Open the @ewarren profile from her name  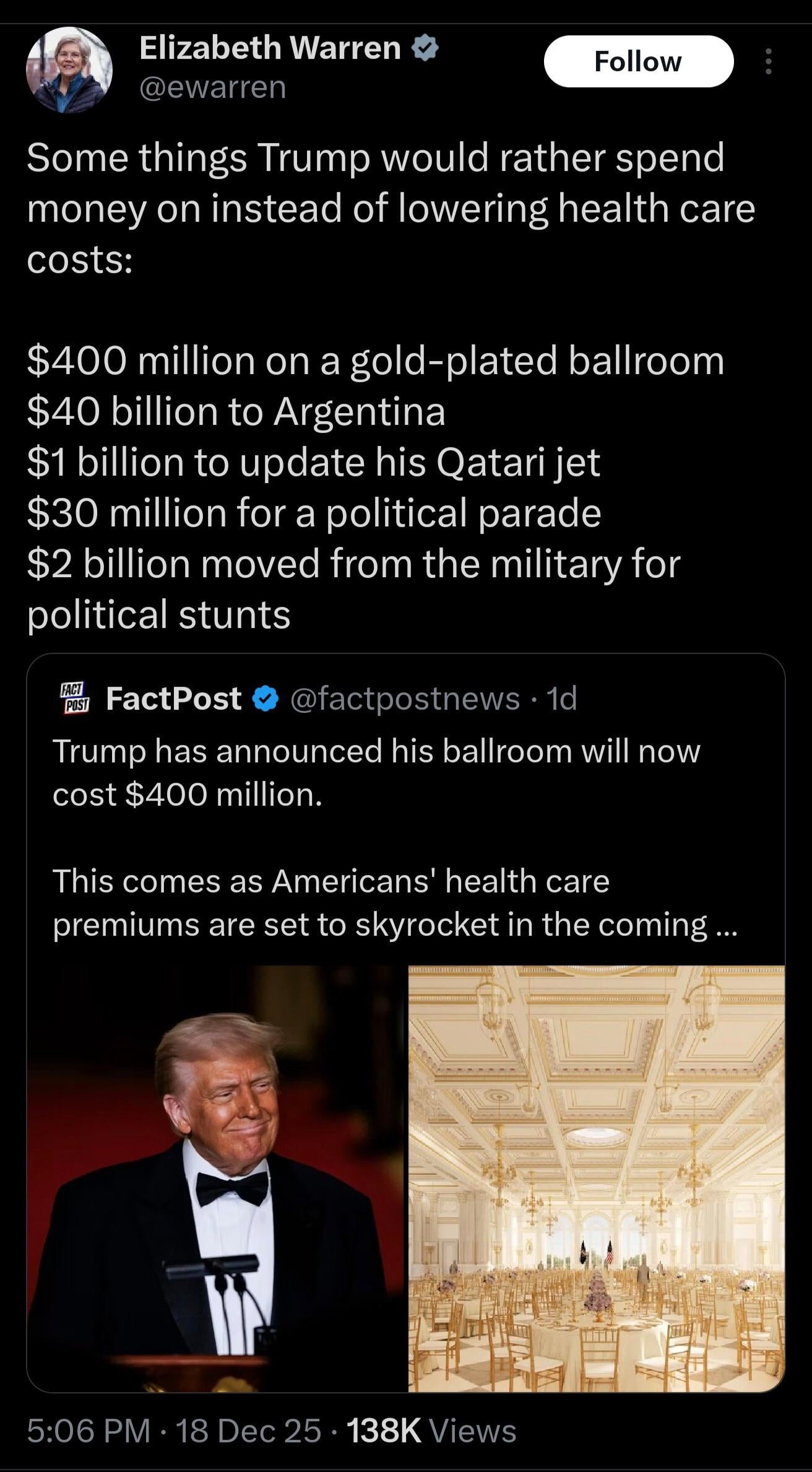(x=270, y=48)
